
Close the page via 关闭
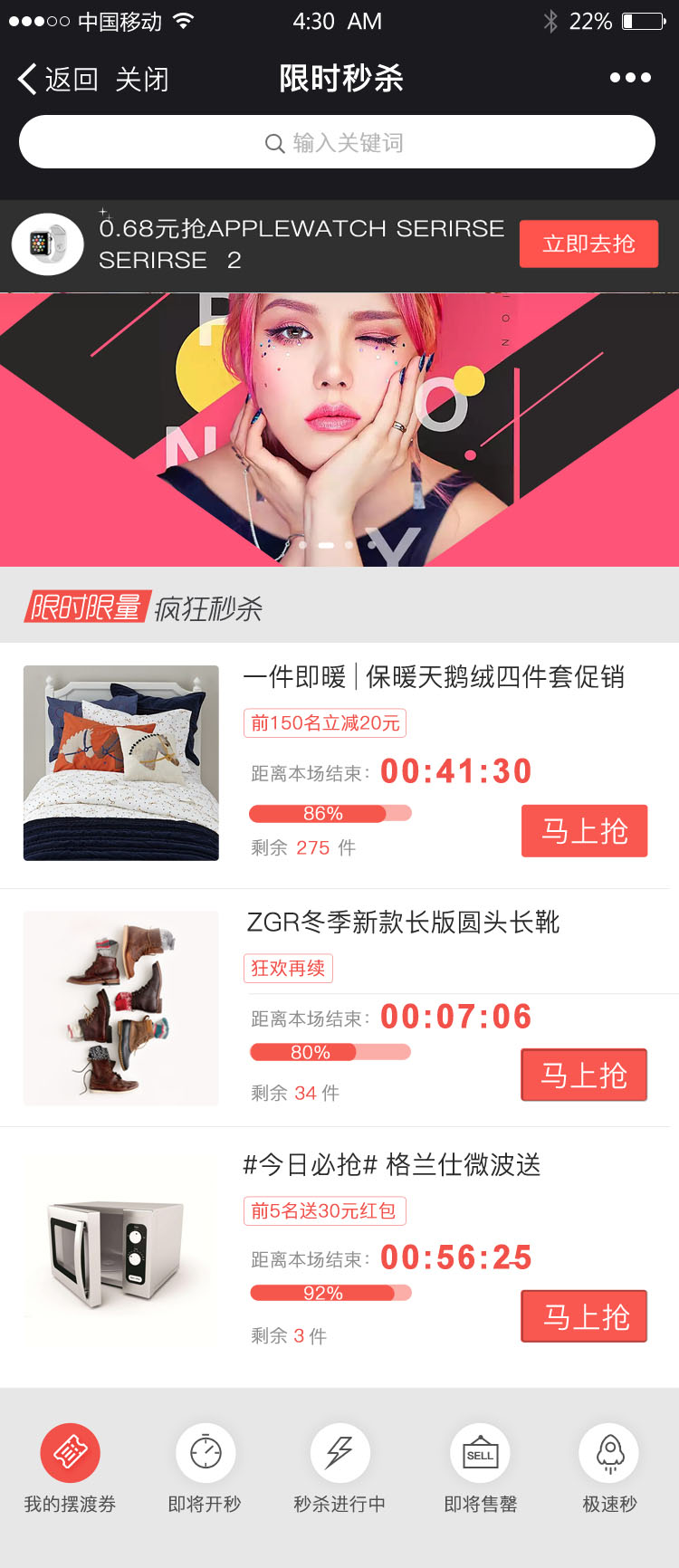[142, 80]
